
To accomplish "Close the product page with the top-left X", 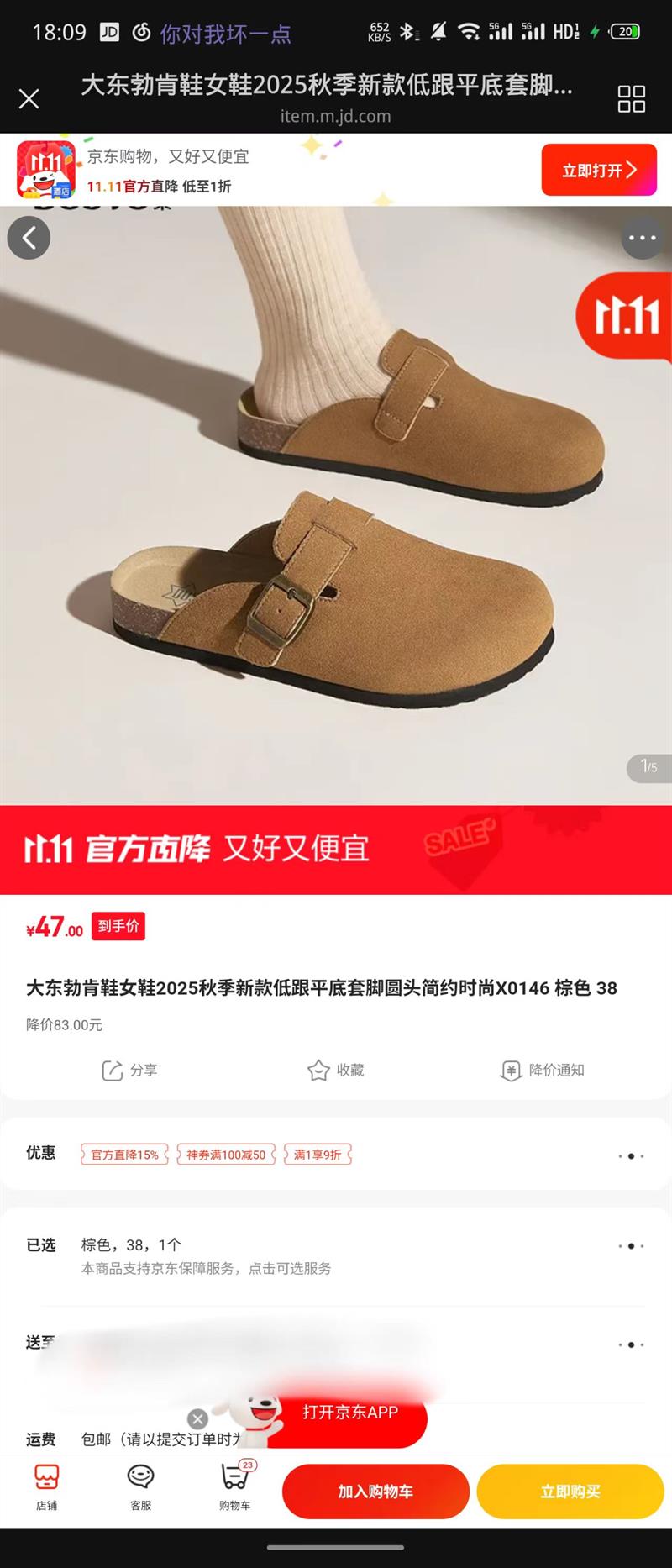I will 30,98.
